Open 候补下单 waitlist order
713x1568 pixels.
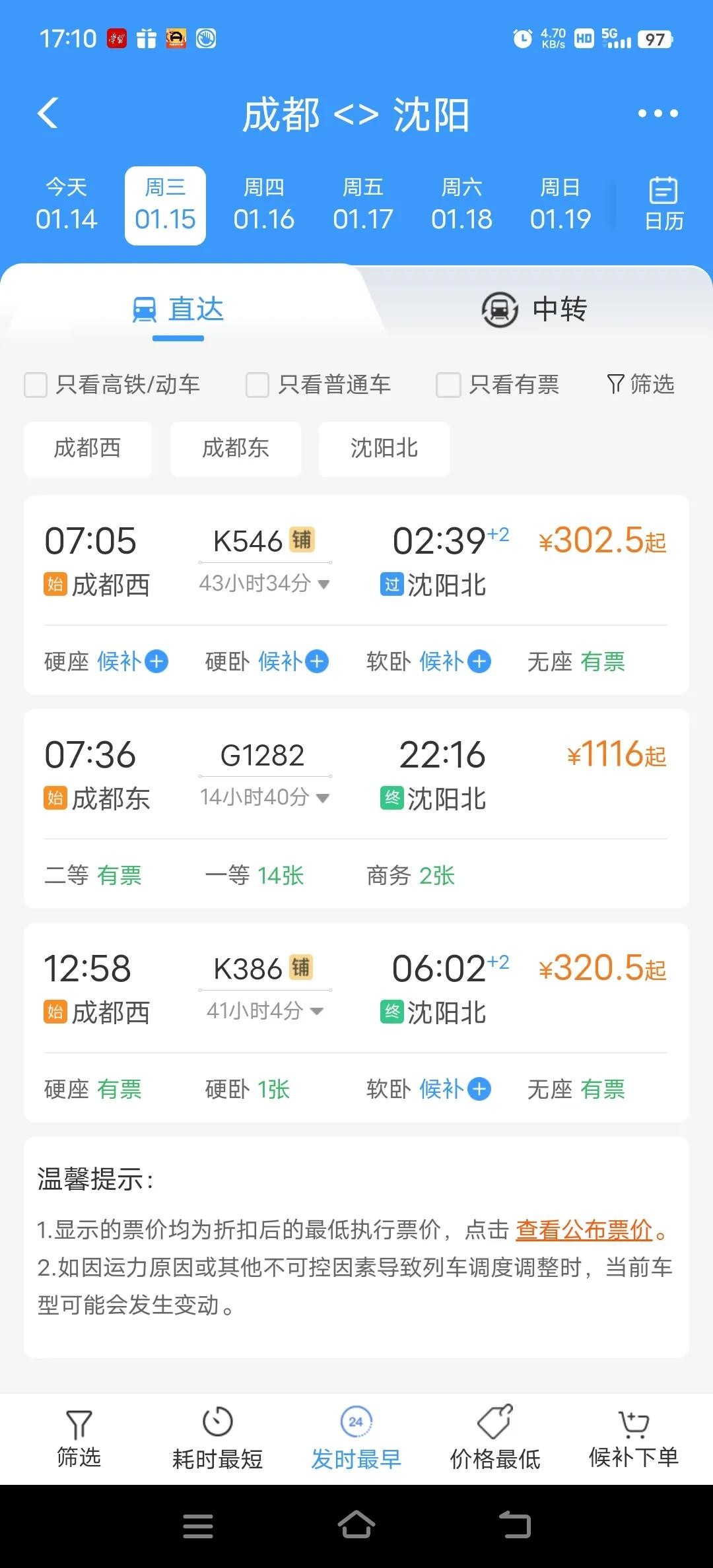(x=633, y=1439)
